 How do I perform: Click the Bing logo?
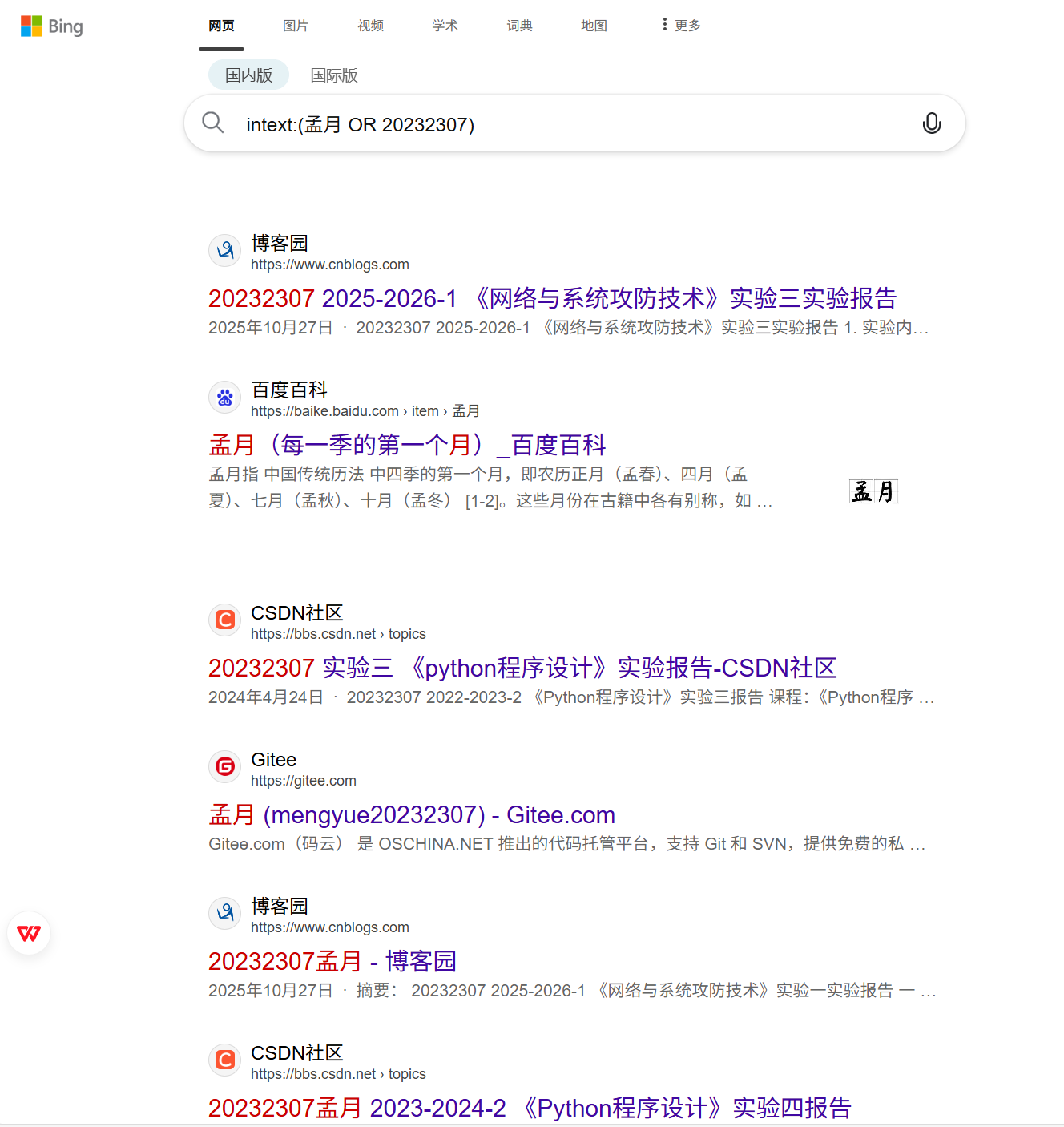pos(50,26)
